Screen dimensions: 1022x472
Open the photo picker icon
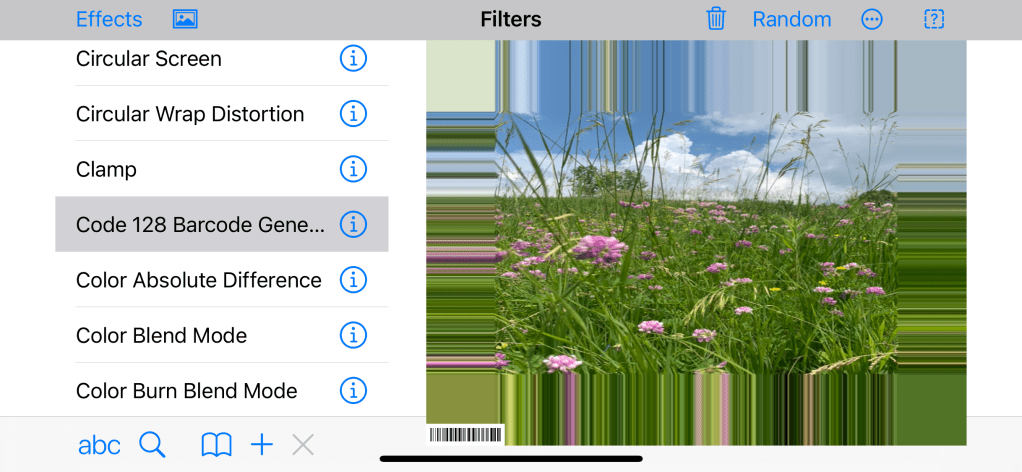click(185, 19)
